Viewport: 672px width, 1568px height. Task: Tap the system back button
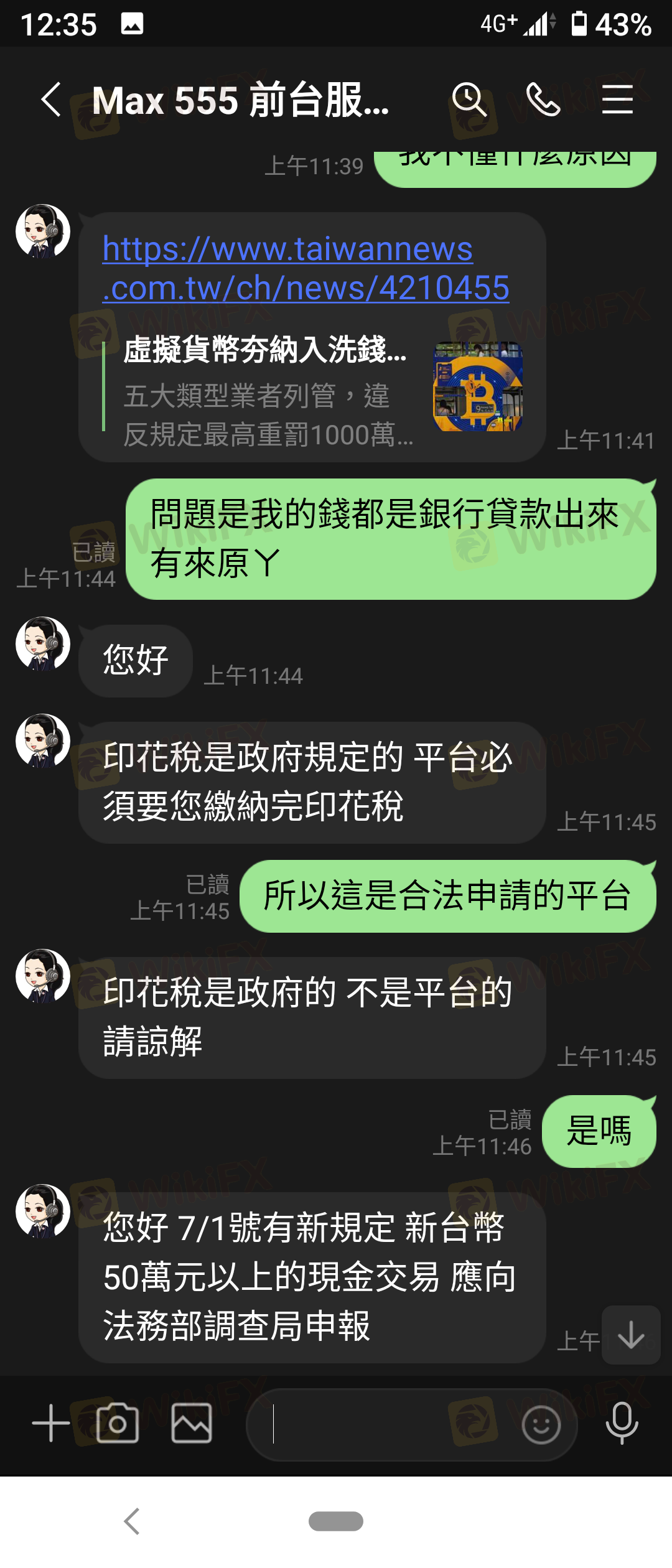coord(132,1521)
